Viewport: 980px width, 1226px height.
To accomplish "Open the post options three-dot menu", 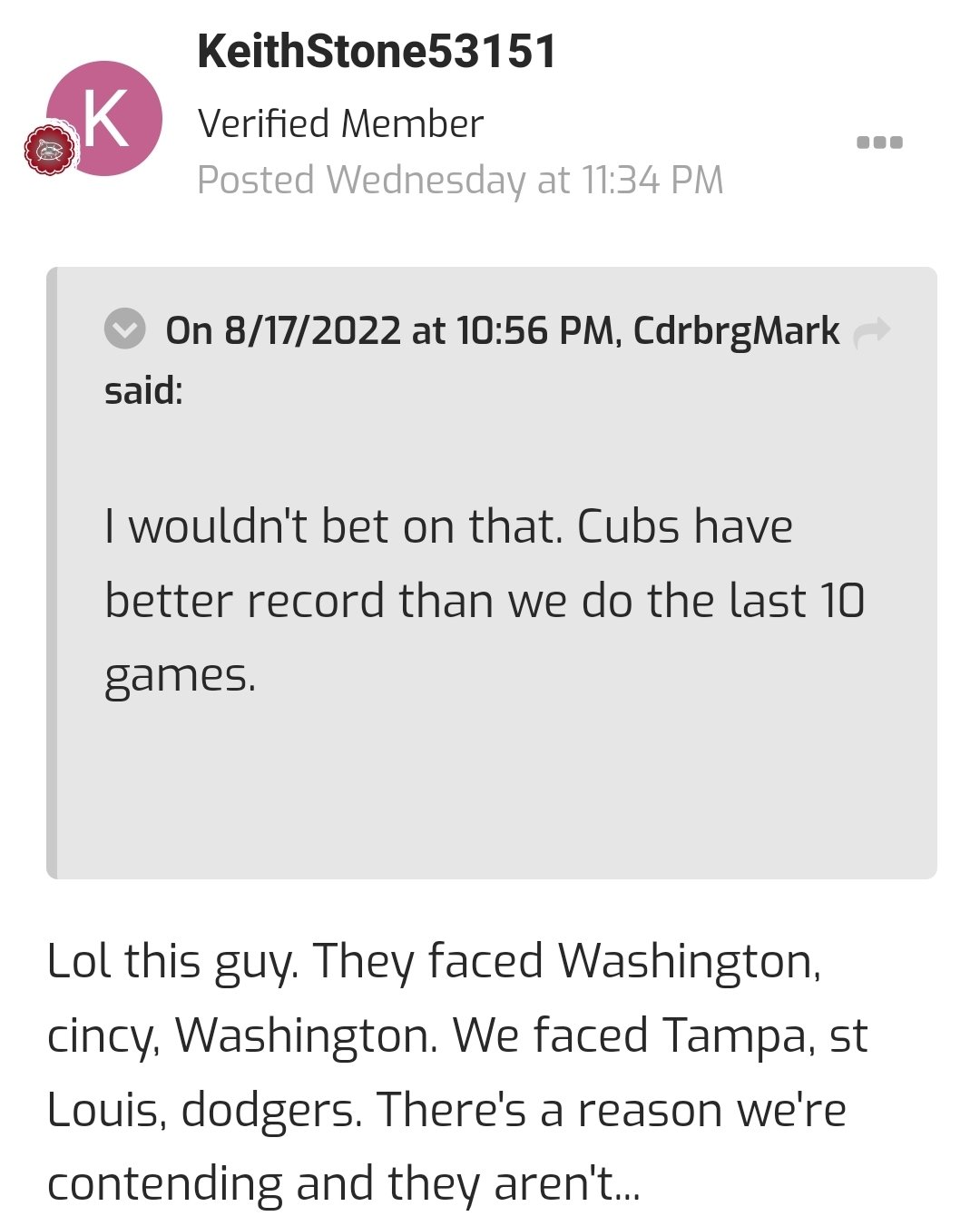I will (879, 142).
